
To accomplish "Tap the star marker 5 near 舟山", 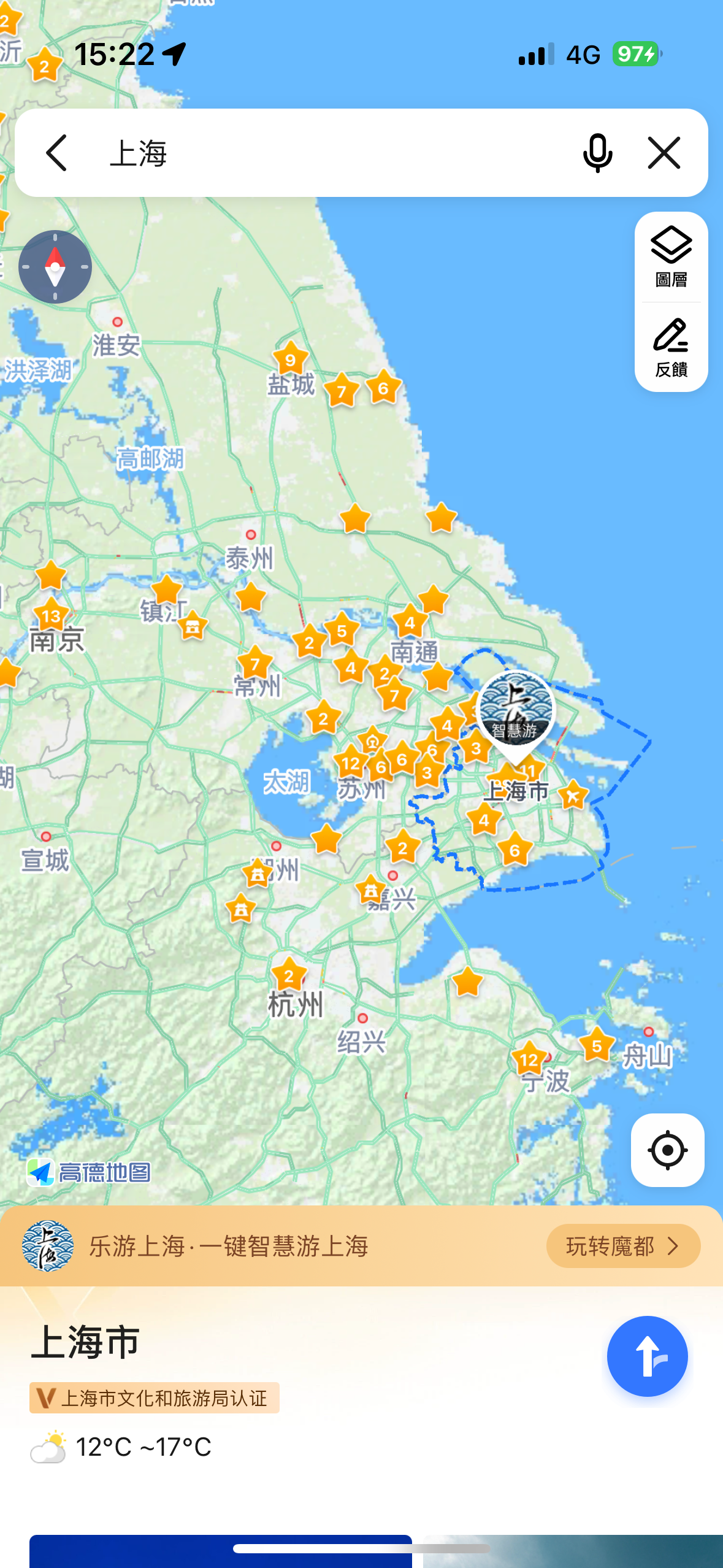I will [x=597, y=1045].
